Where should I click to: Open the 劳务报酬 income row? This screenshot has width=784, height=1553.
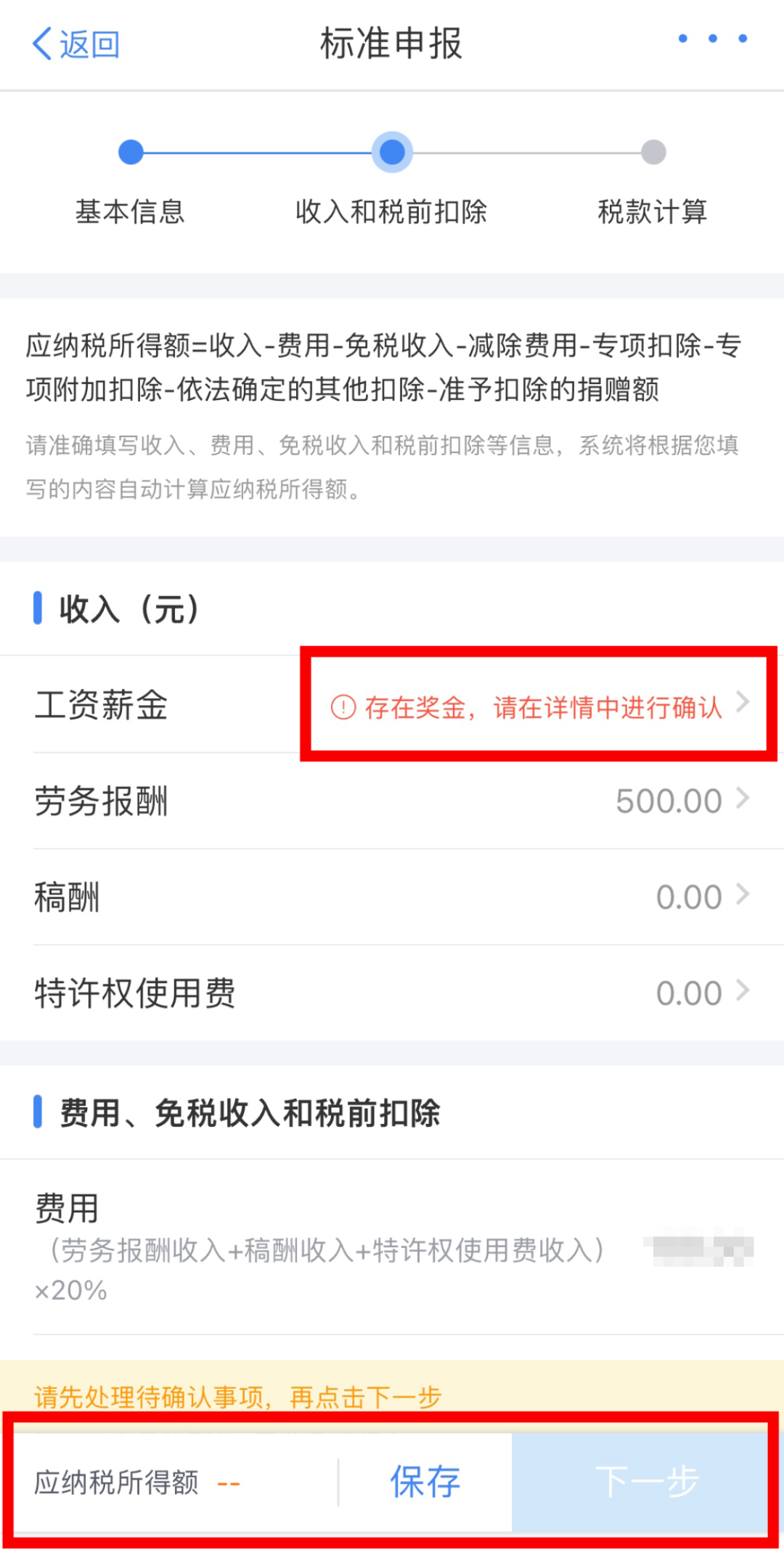(392, 801)
